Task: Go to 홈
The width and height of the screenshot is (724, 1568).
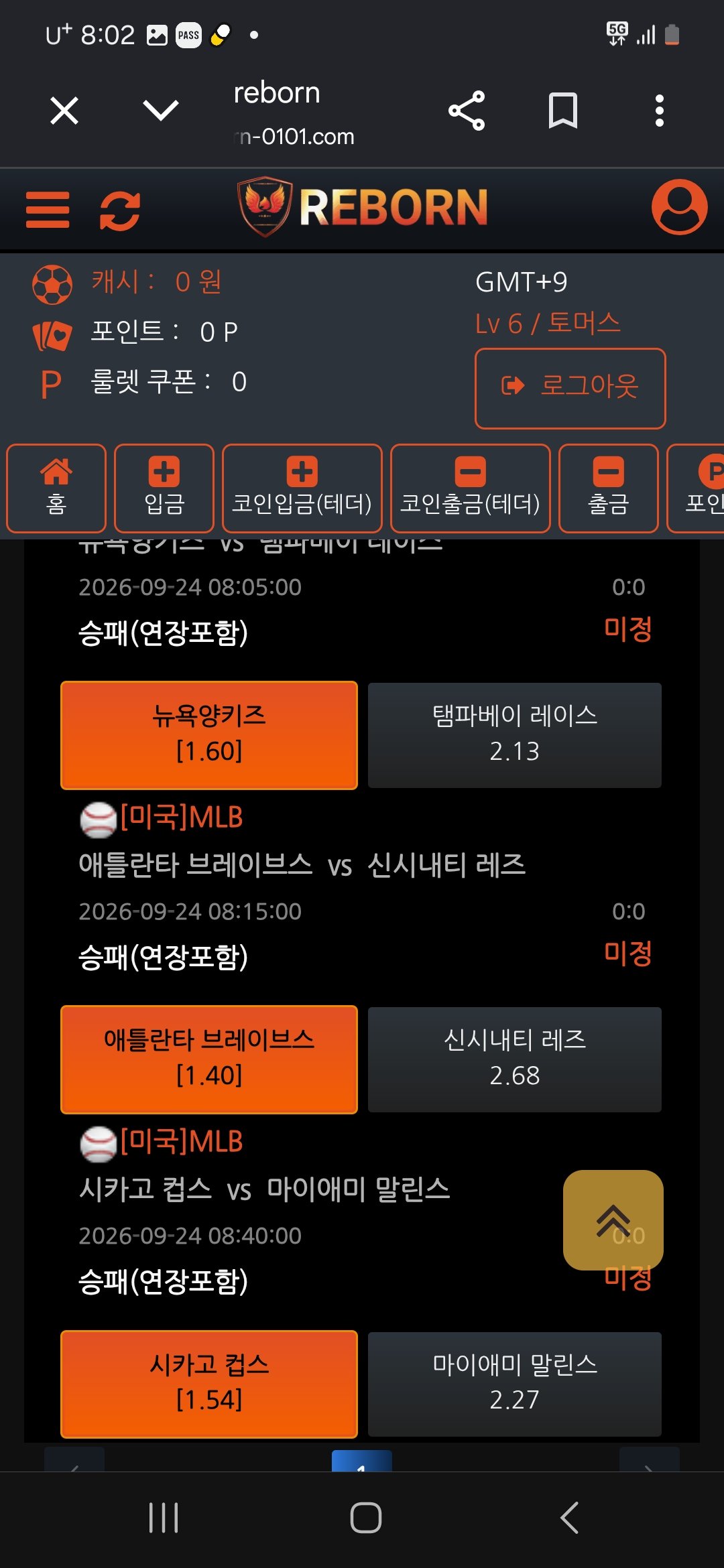Action: [x=56, y=488]
